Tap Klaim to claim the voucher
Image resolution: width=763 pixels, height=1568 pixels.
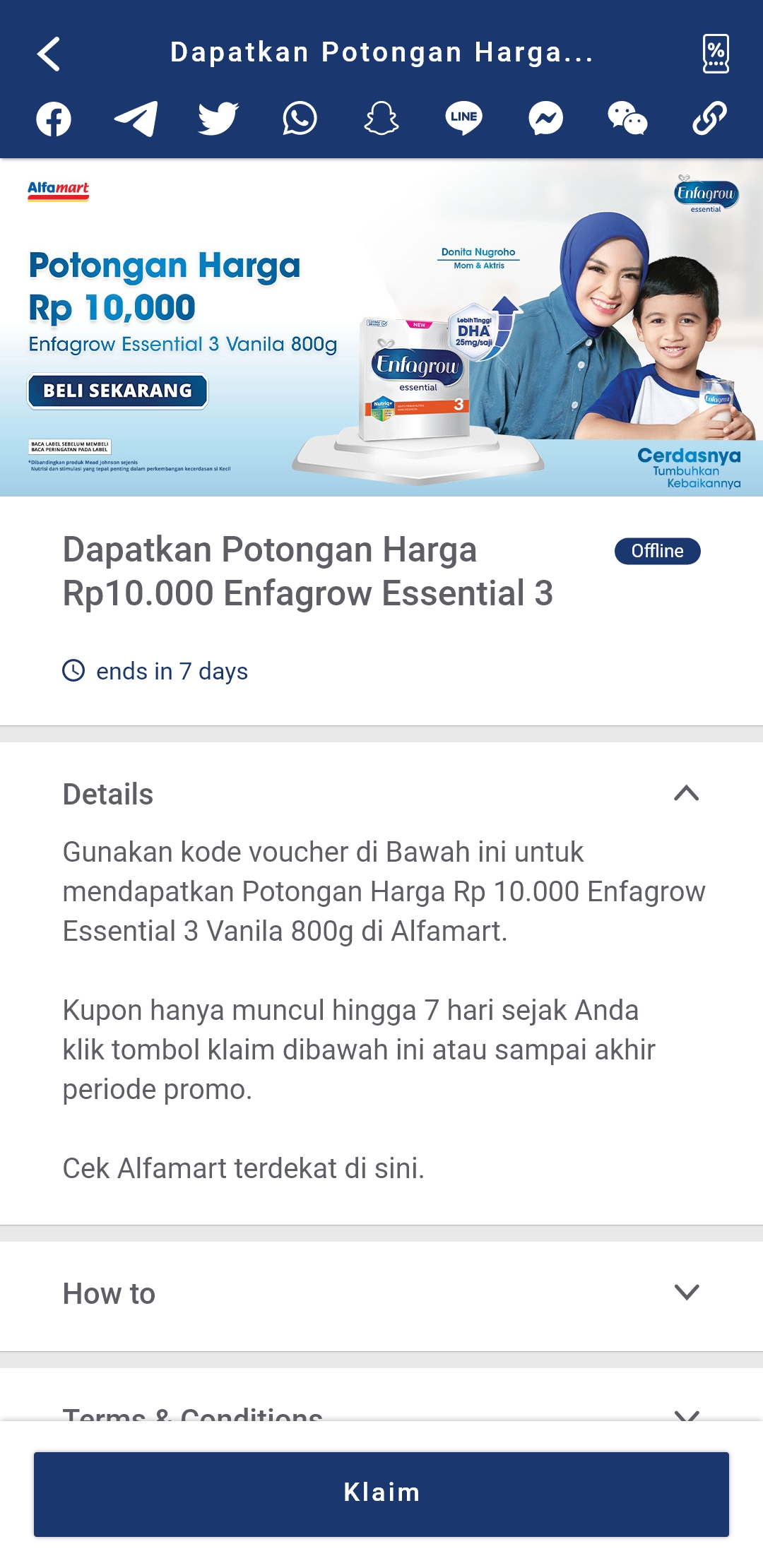point(381,1494)
